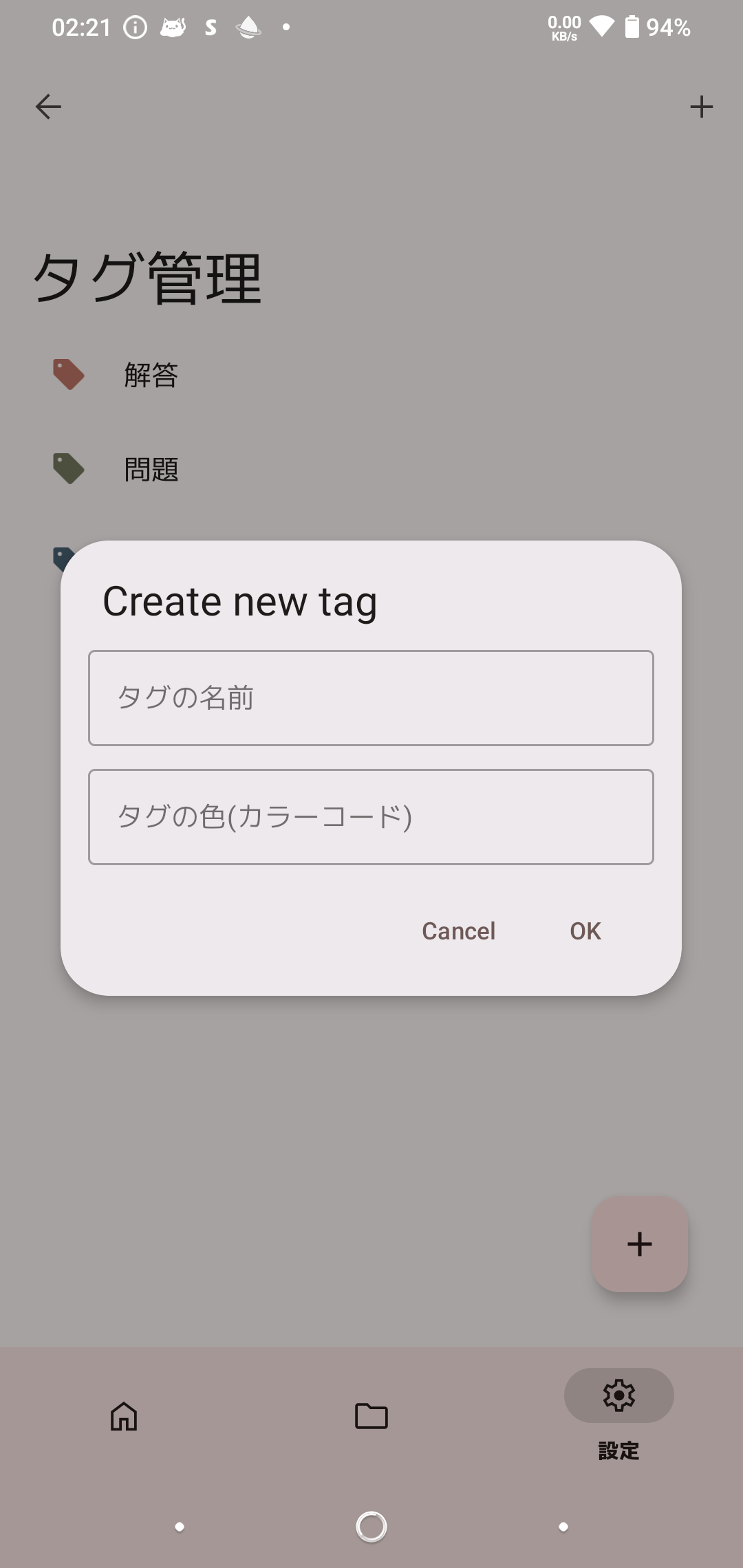743x1568 pixels.
Task: Open the 解答 tag row
Action: 371,375
